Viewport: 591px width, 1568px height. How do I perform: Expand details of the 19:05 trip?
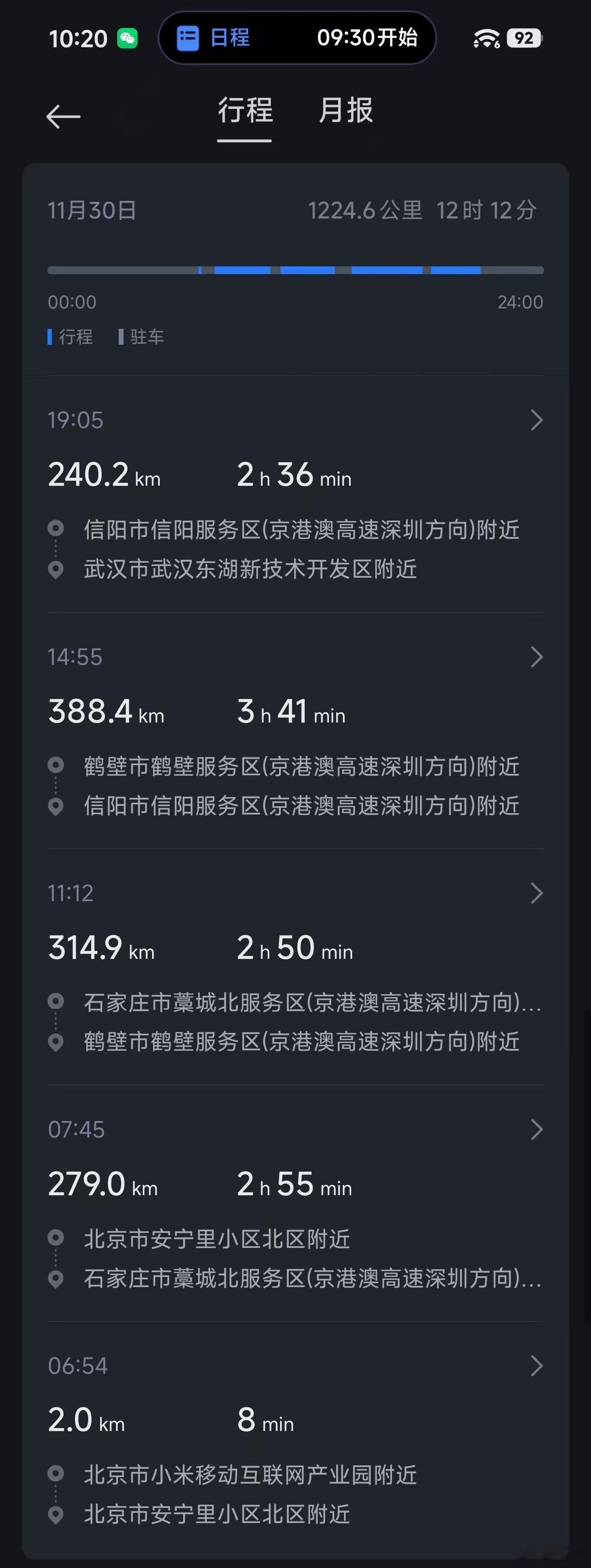coord(536,419)
